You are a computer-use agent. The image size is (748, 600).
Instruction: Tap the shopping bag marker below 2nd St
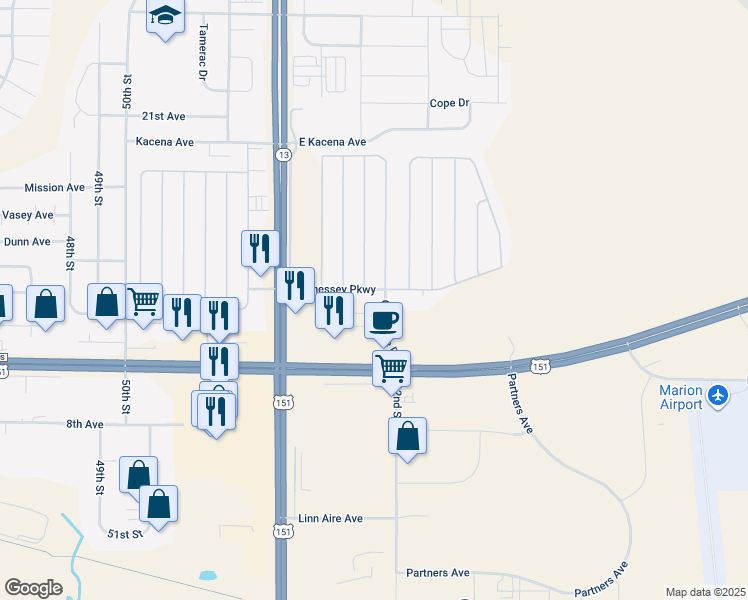coord(407,439)
